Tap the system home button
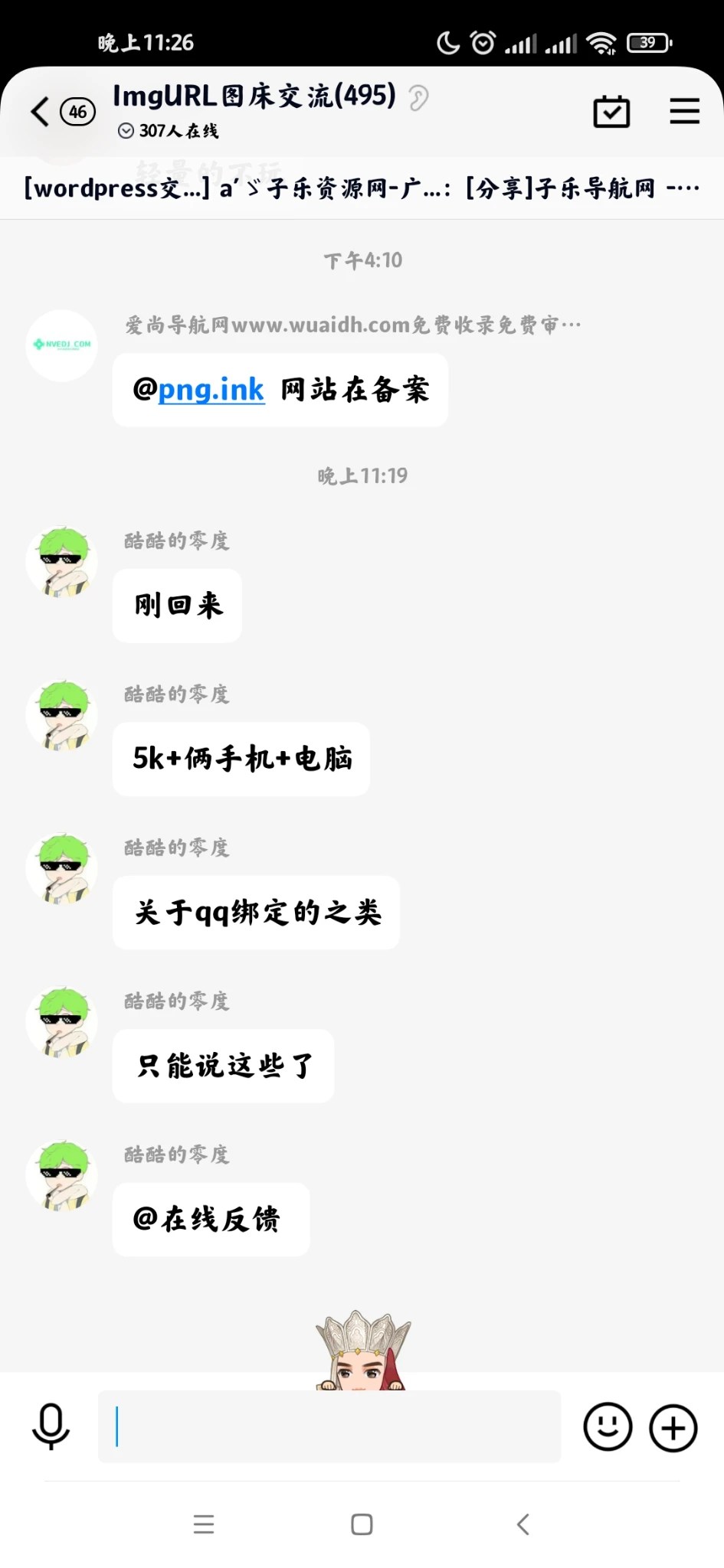The image size is (724, 1568). (x=362, y=1524)
